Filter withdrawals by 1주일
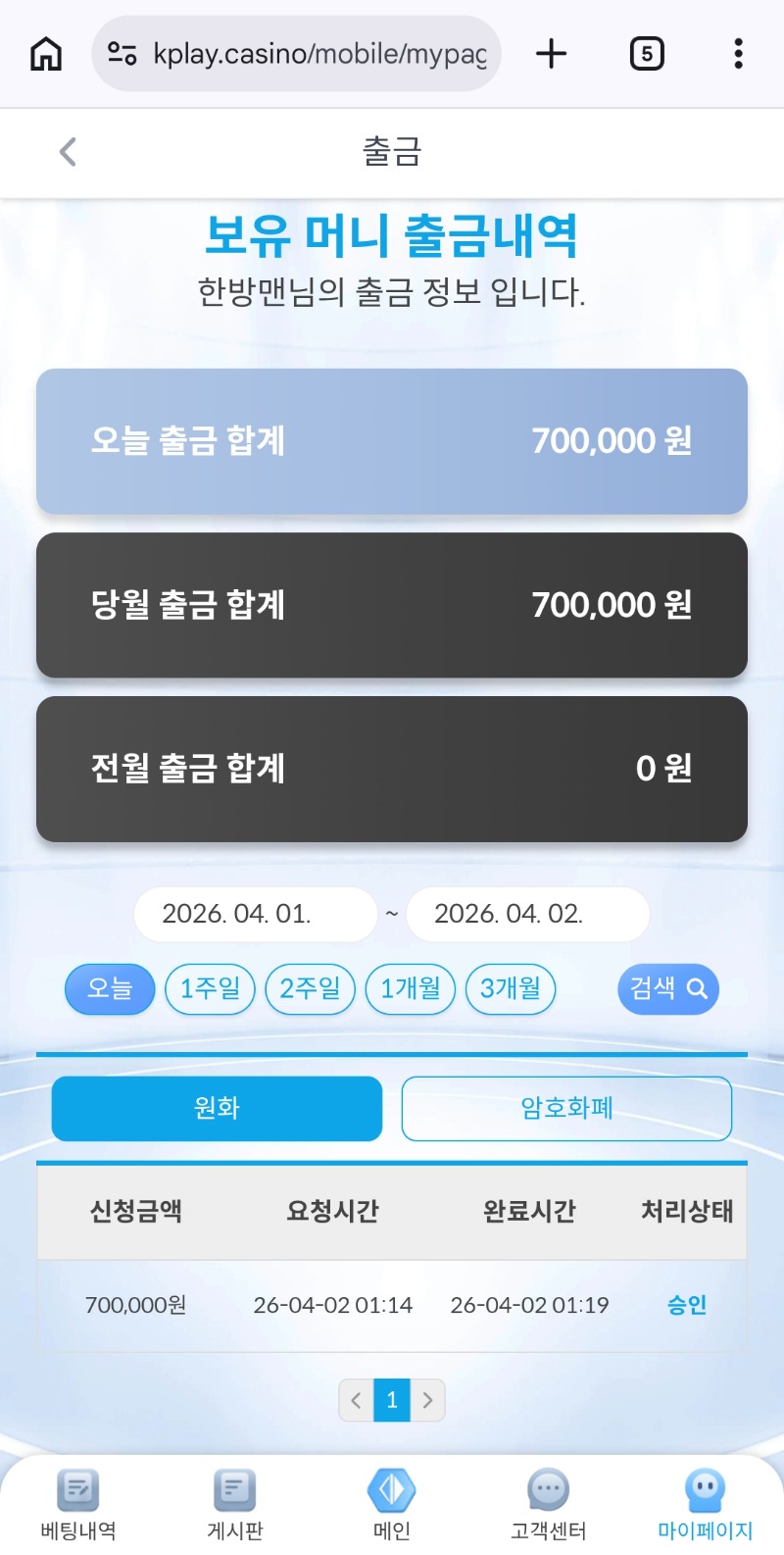 [210, 988]
